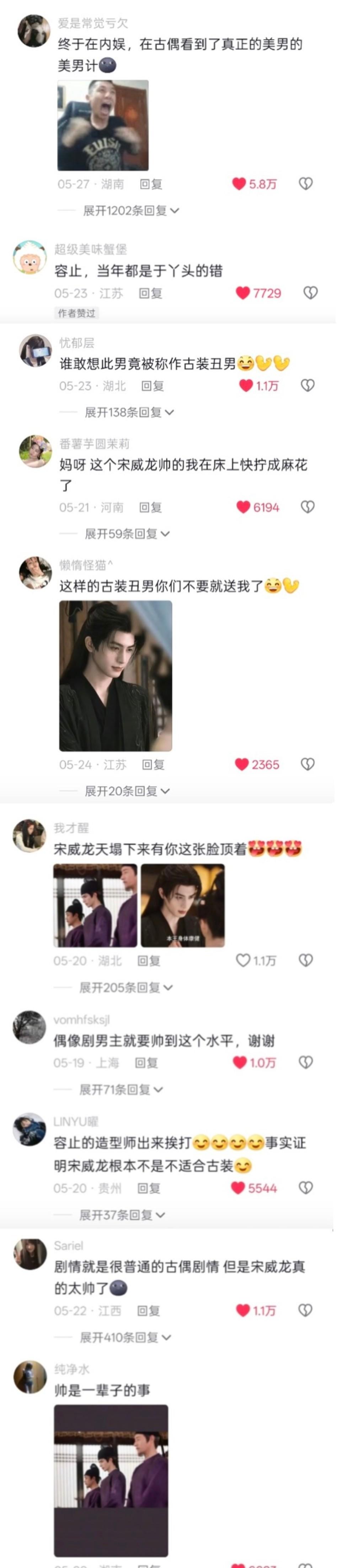Expand 410 replies under Sariel's comment
The height and width of the screenshot is (1568, 337).
tap(126, 1337)
